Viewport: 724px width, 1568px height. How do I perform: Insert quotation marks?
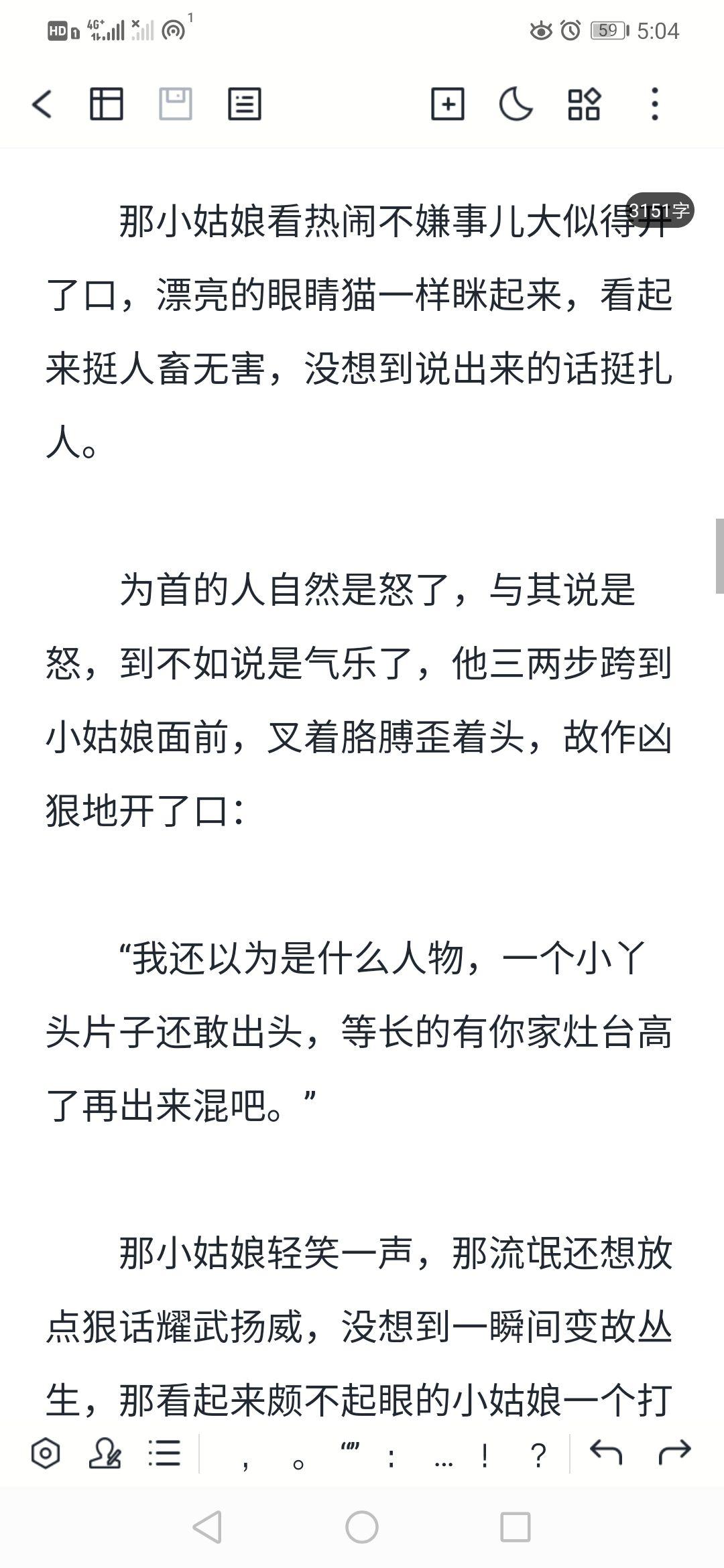click(x=351, y=1453)
